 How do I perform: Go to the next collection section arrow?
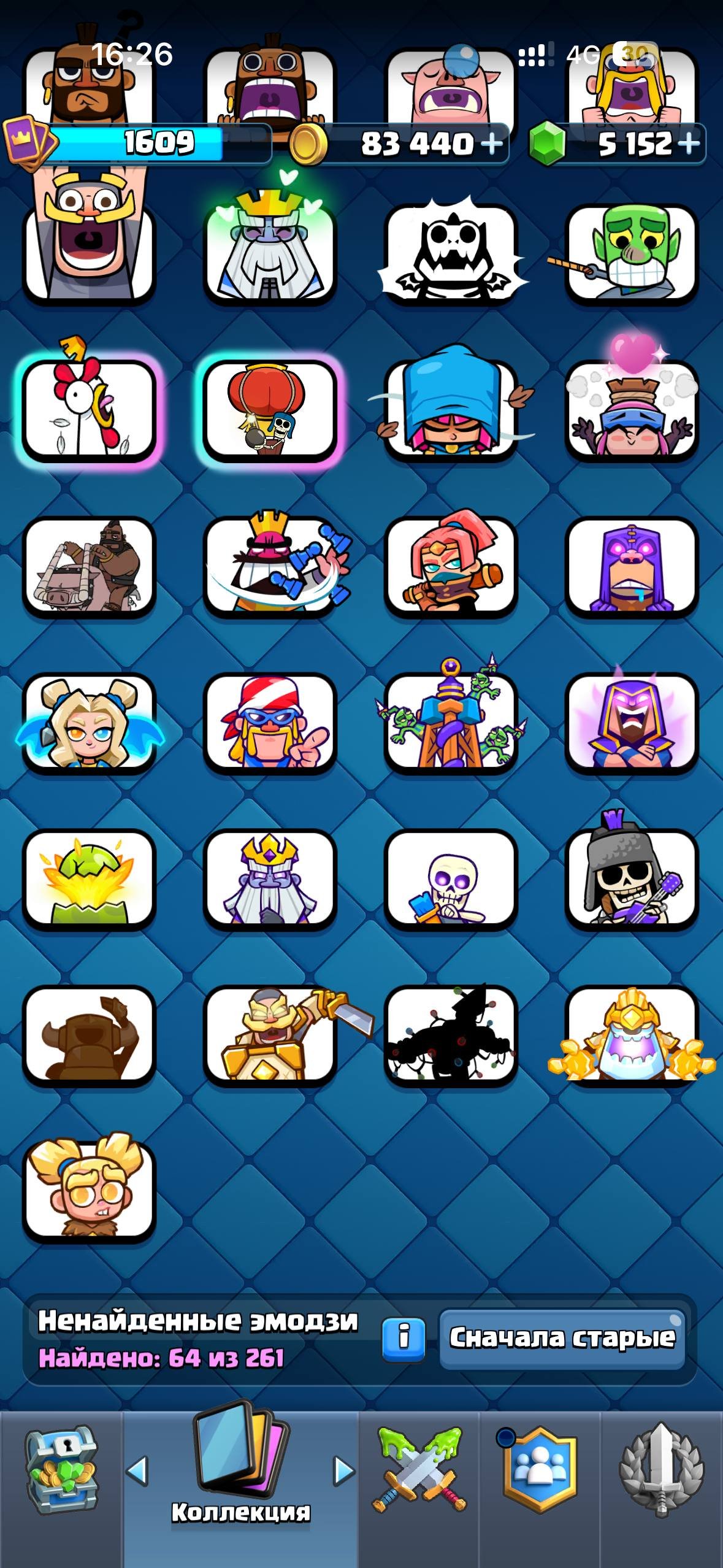343,1470
